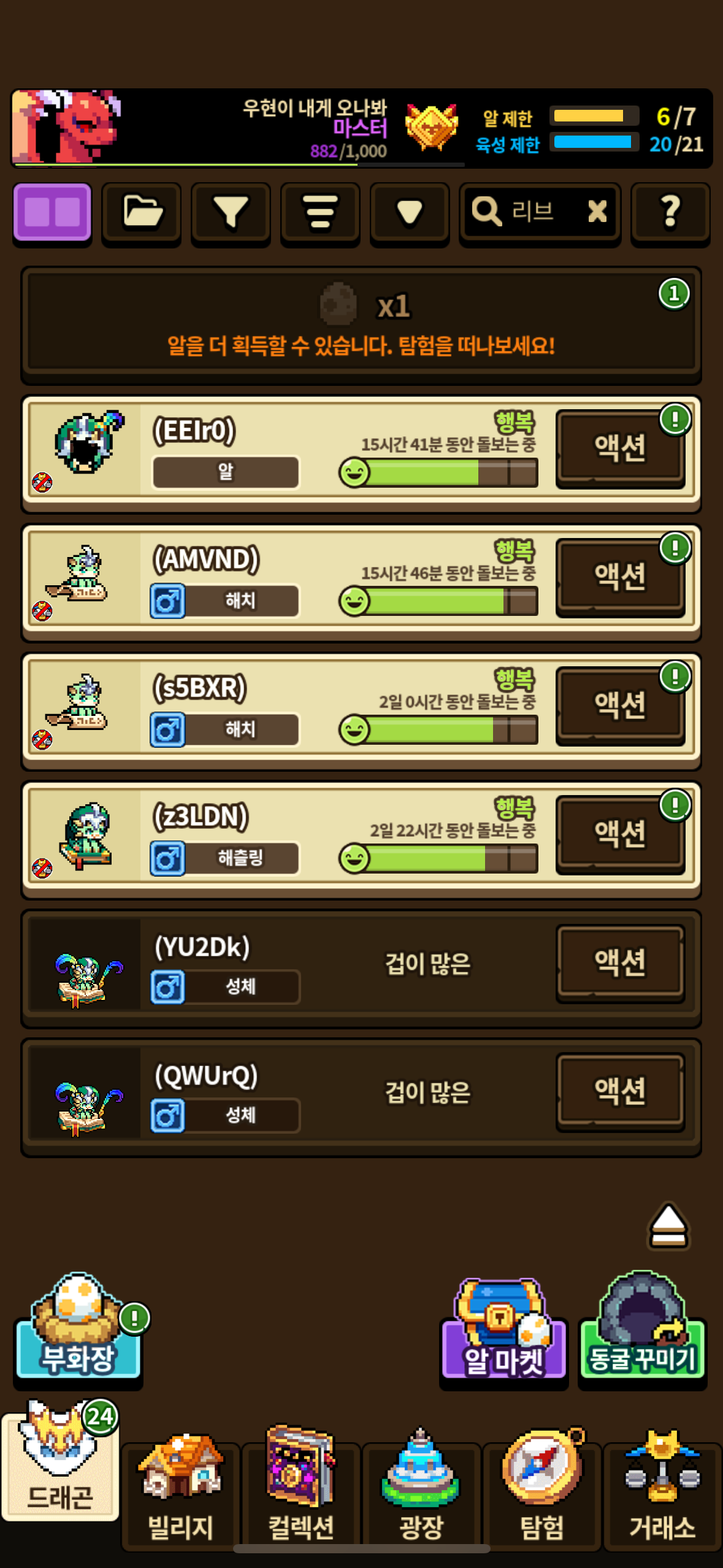This screenshot has width=723, height=1568.
Task: Tap the 액션 button for QWUrQ
Action: [619, 1091]
